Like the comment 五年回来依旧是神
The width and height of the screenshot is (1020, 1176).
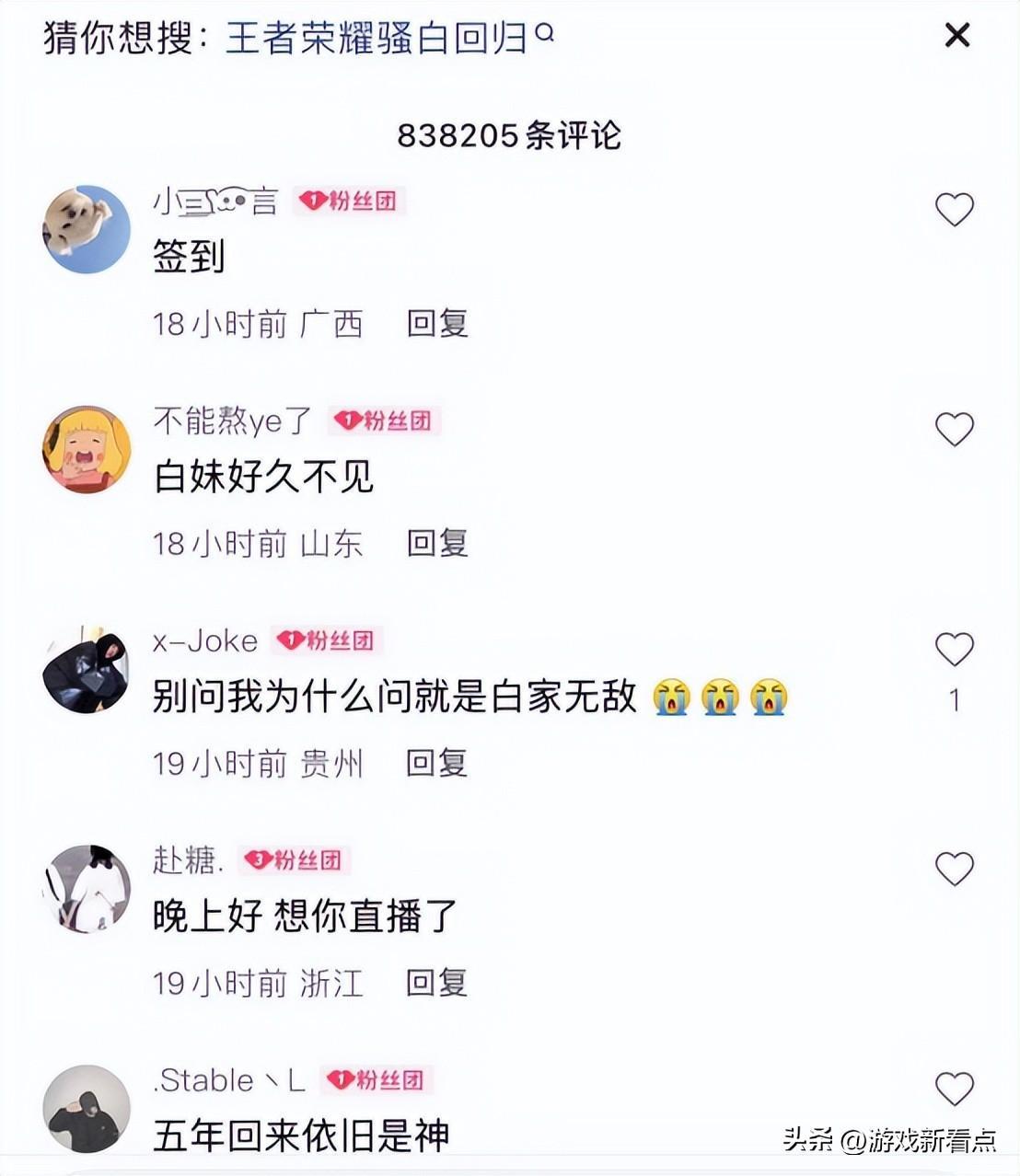(954, 1090)
